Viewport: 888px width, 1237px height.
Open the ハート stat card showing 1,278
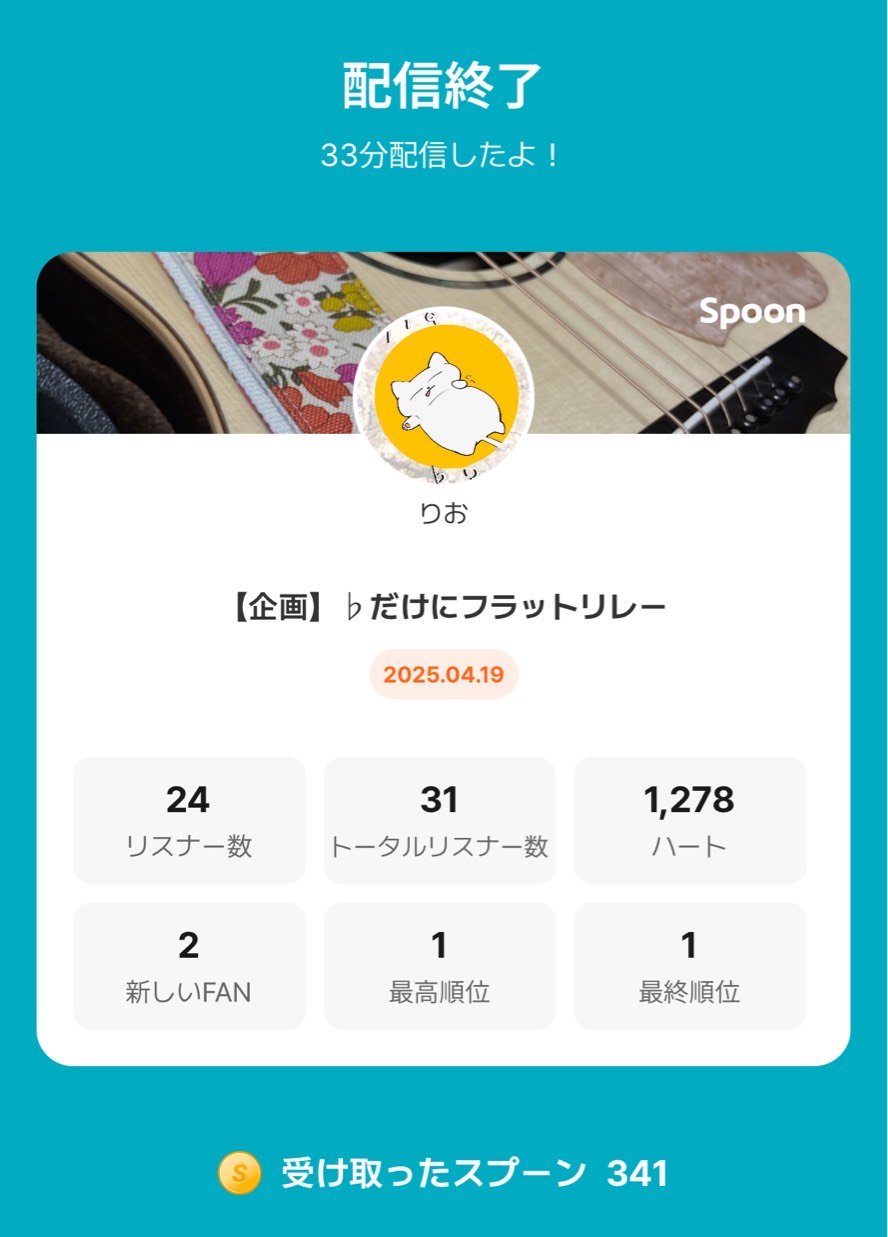[x=690, y=820]
